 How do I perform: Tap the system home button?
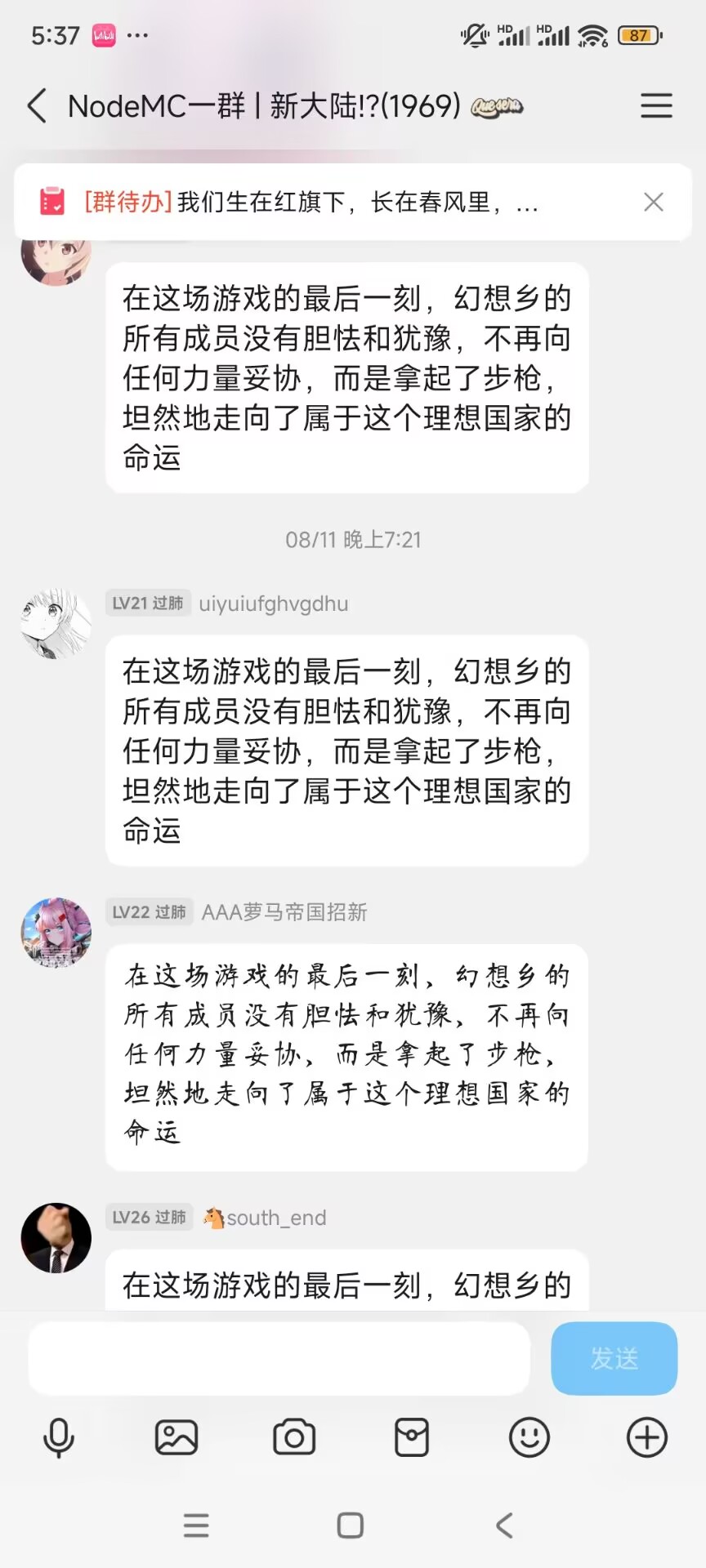[351, 1525]
